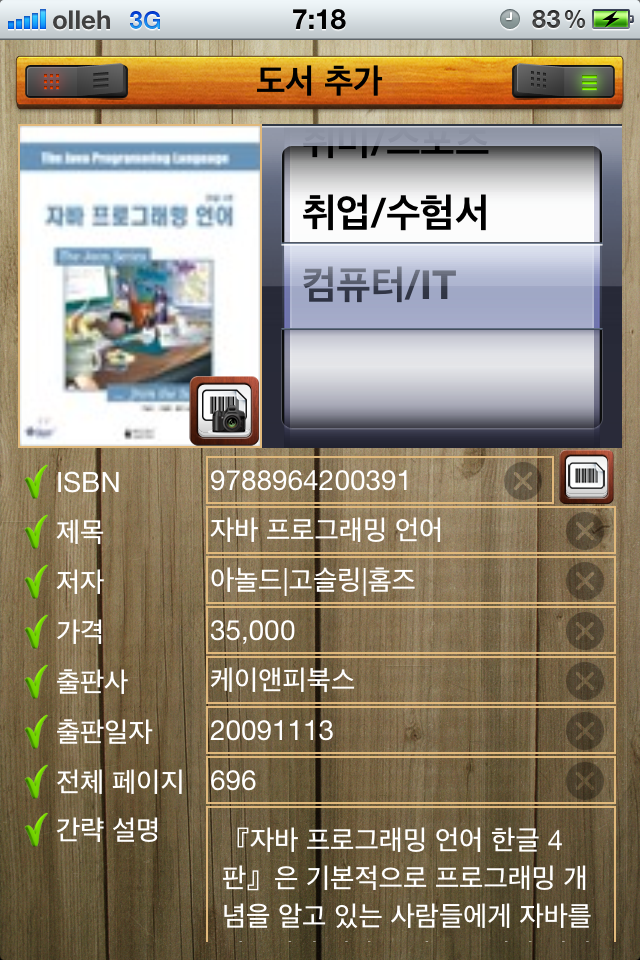Edit the title 자바 프로그래밍 언어
The height and width of the screenshot is (960, 640).
coord(380,531)
